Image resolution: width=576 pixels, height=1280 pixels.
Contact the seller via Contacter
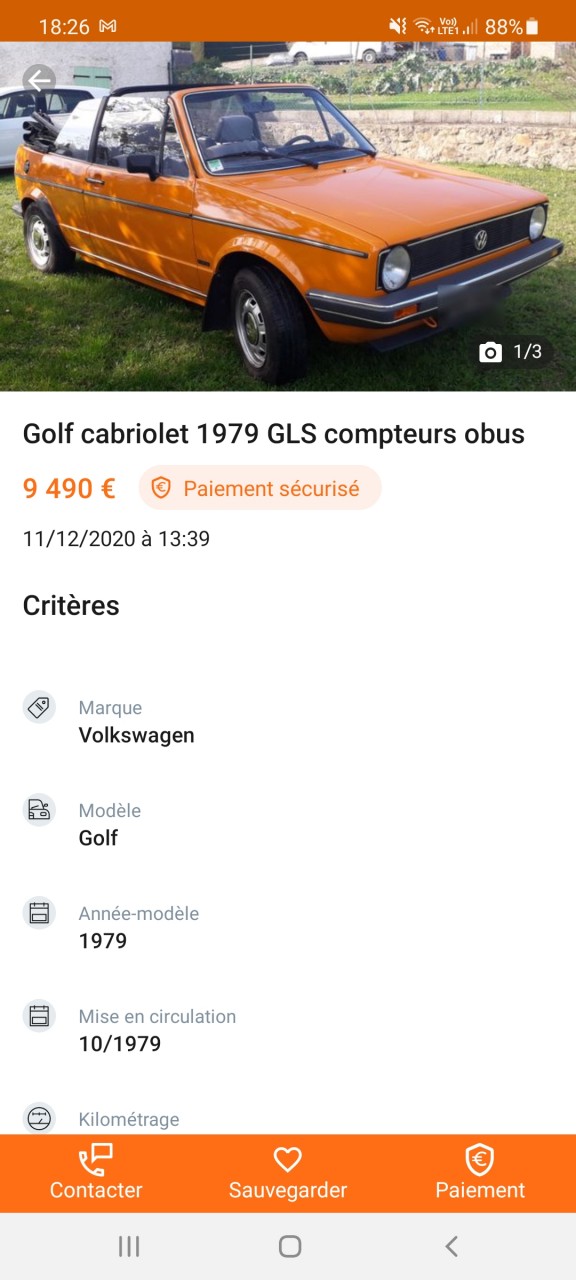[96, 1174]
